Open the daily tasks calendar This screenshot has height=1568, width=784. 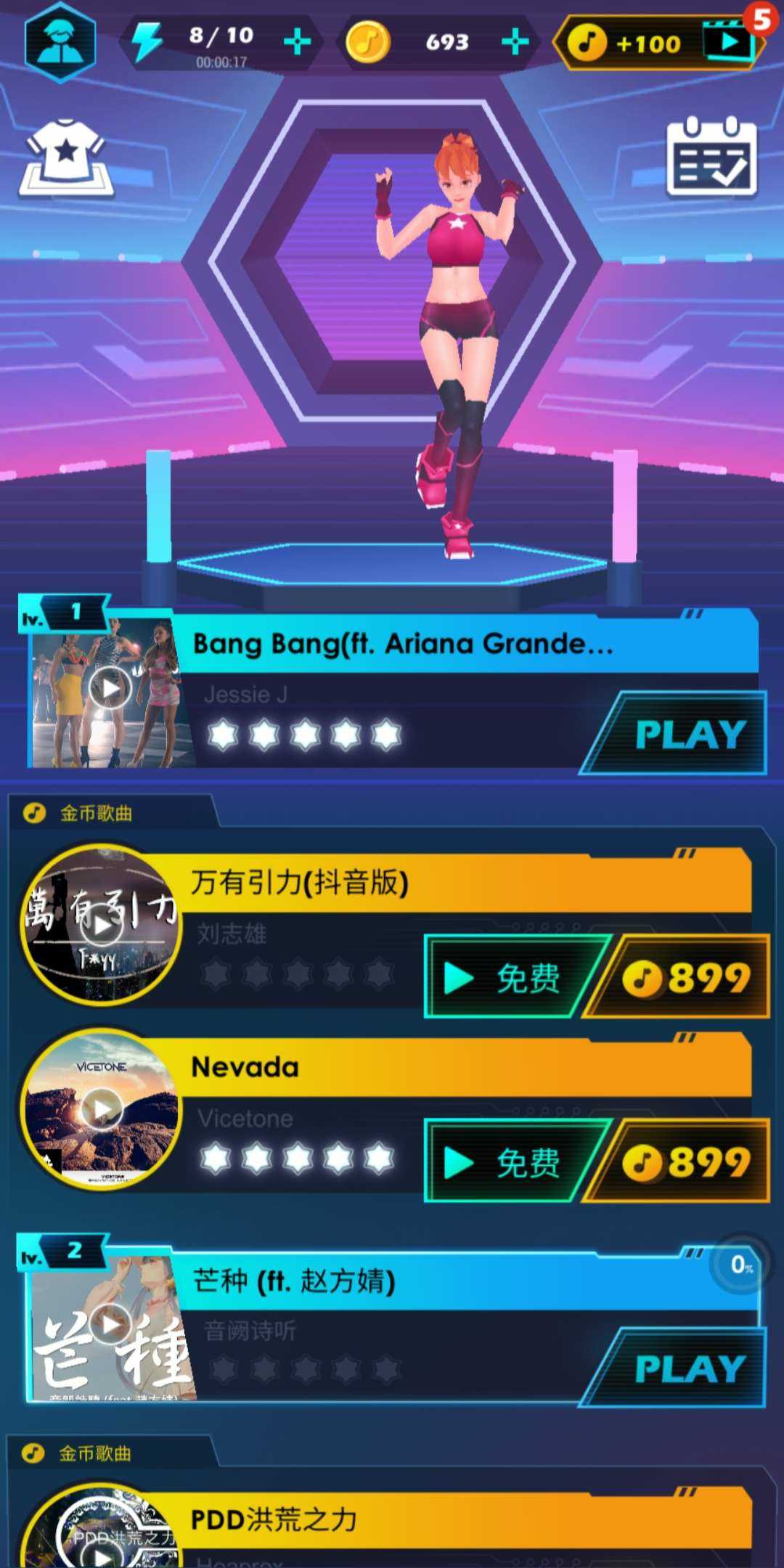point(711,157)
